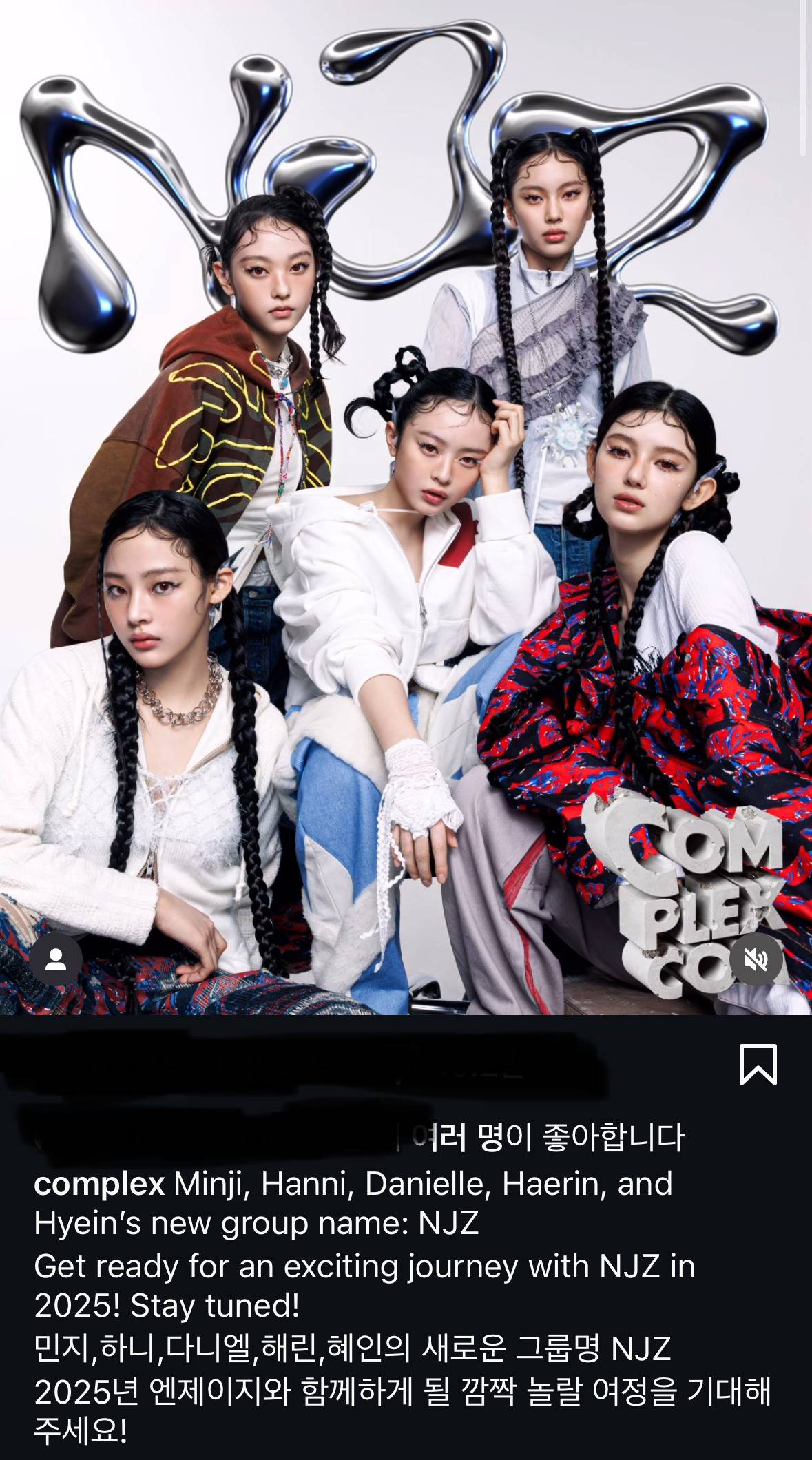
Task: Unmute the video sound
Action: (x=756, y=959)
